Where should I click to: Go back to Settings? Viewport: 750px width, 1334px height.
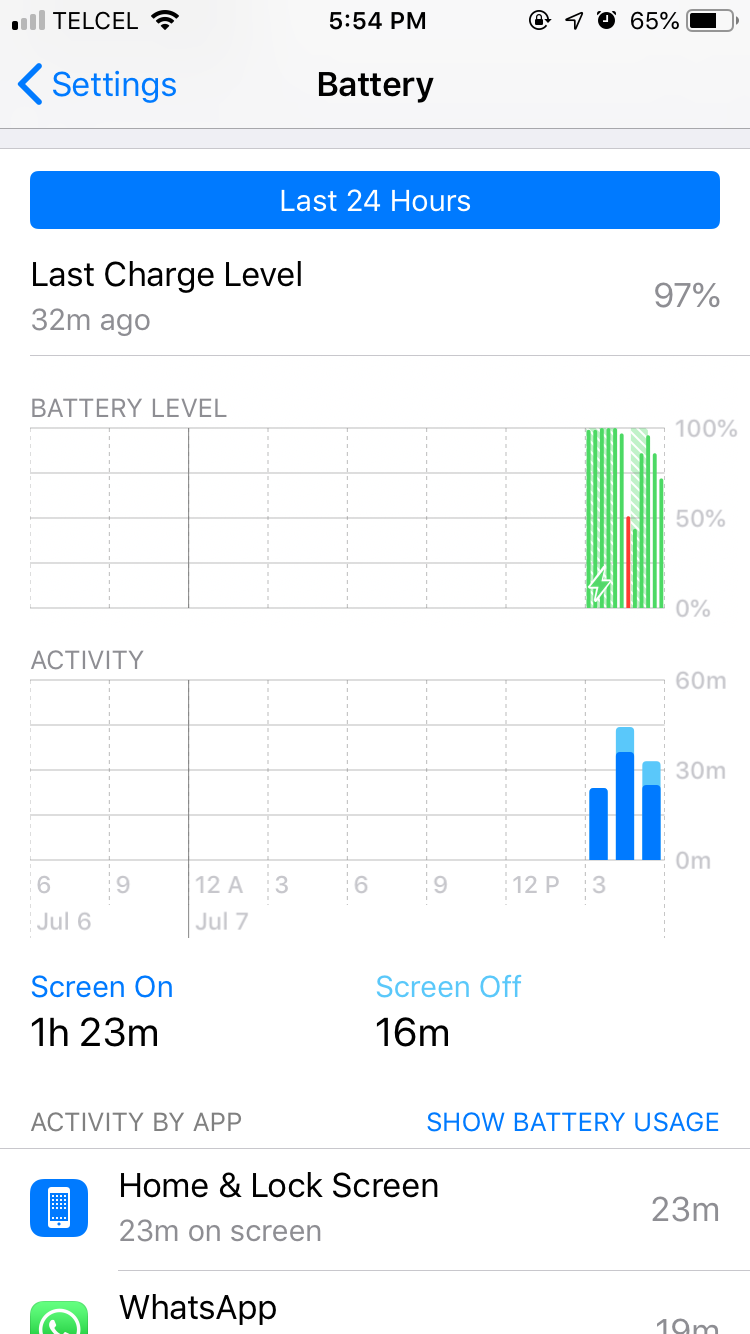[x=97, y=85]
